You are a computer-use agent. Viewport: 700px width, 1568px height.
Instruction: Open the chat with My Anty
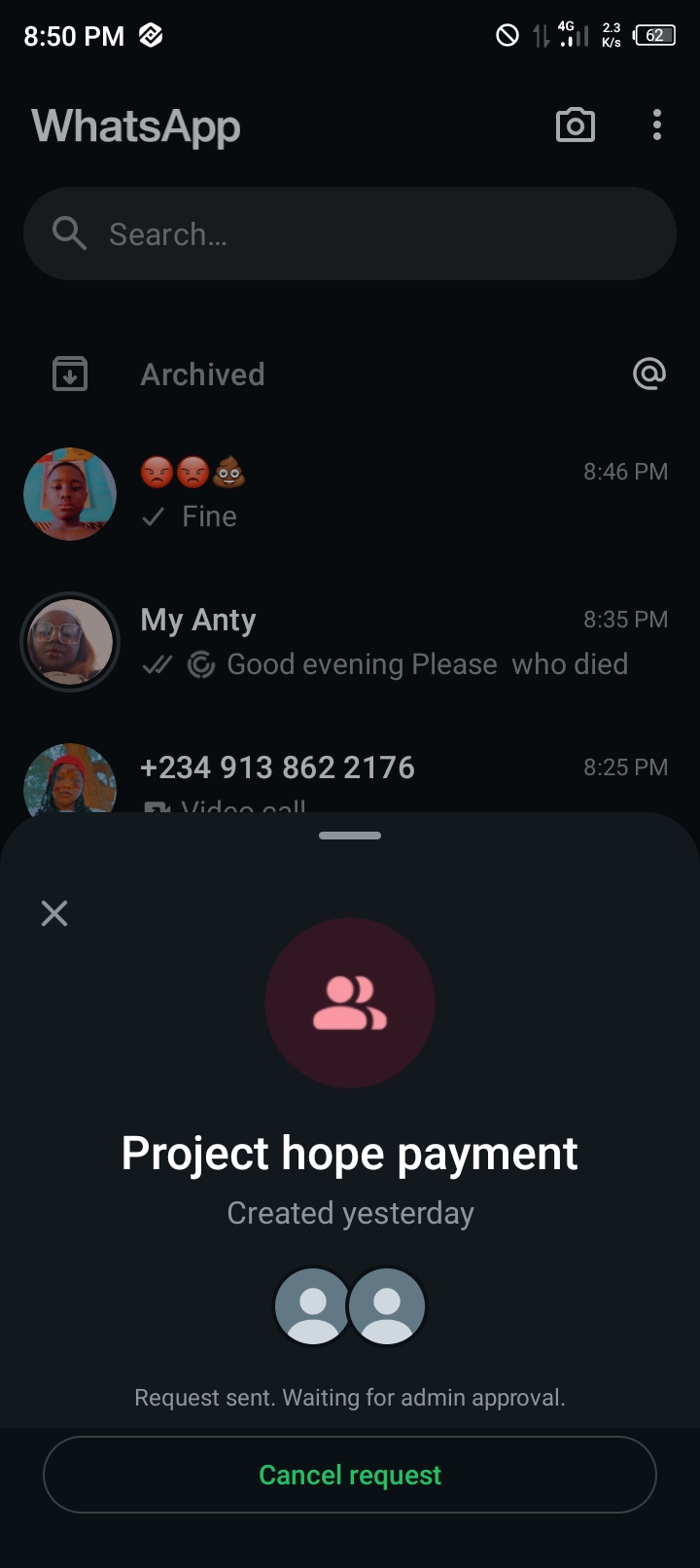(389, 642)
